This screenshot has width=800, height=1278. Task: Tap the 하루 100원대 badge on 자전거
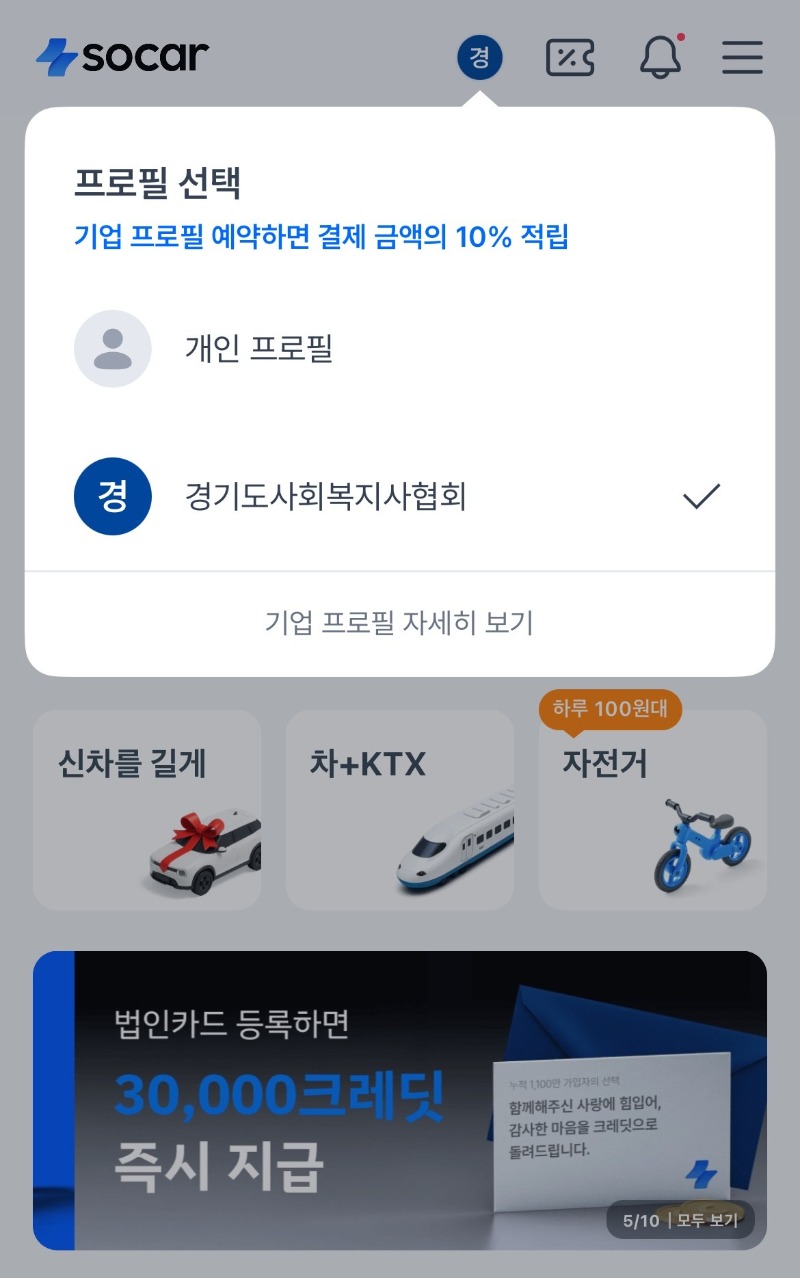(611, 710)
